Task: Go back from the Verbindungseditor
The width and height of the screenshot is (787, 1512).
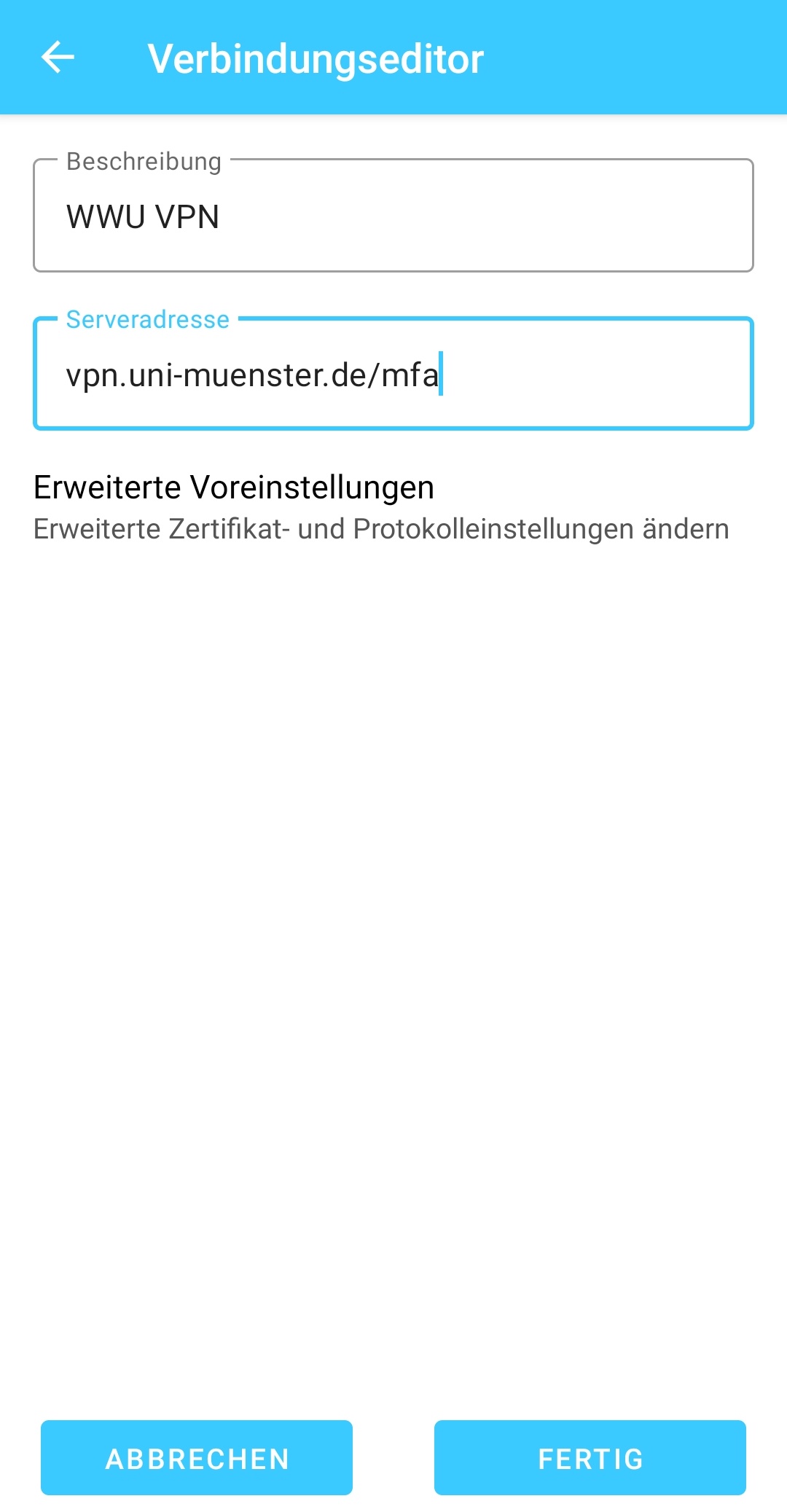Action: (x=58, y=58)
